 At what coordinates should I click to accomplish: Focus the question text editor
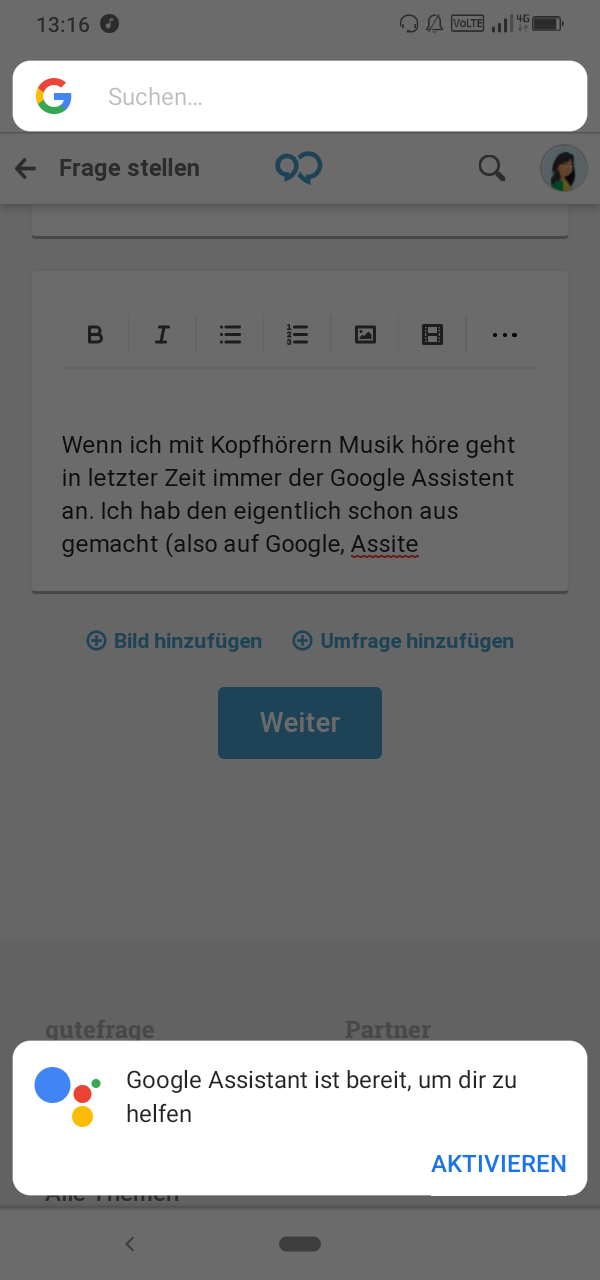click(300, 494)
